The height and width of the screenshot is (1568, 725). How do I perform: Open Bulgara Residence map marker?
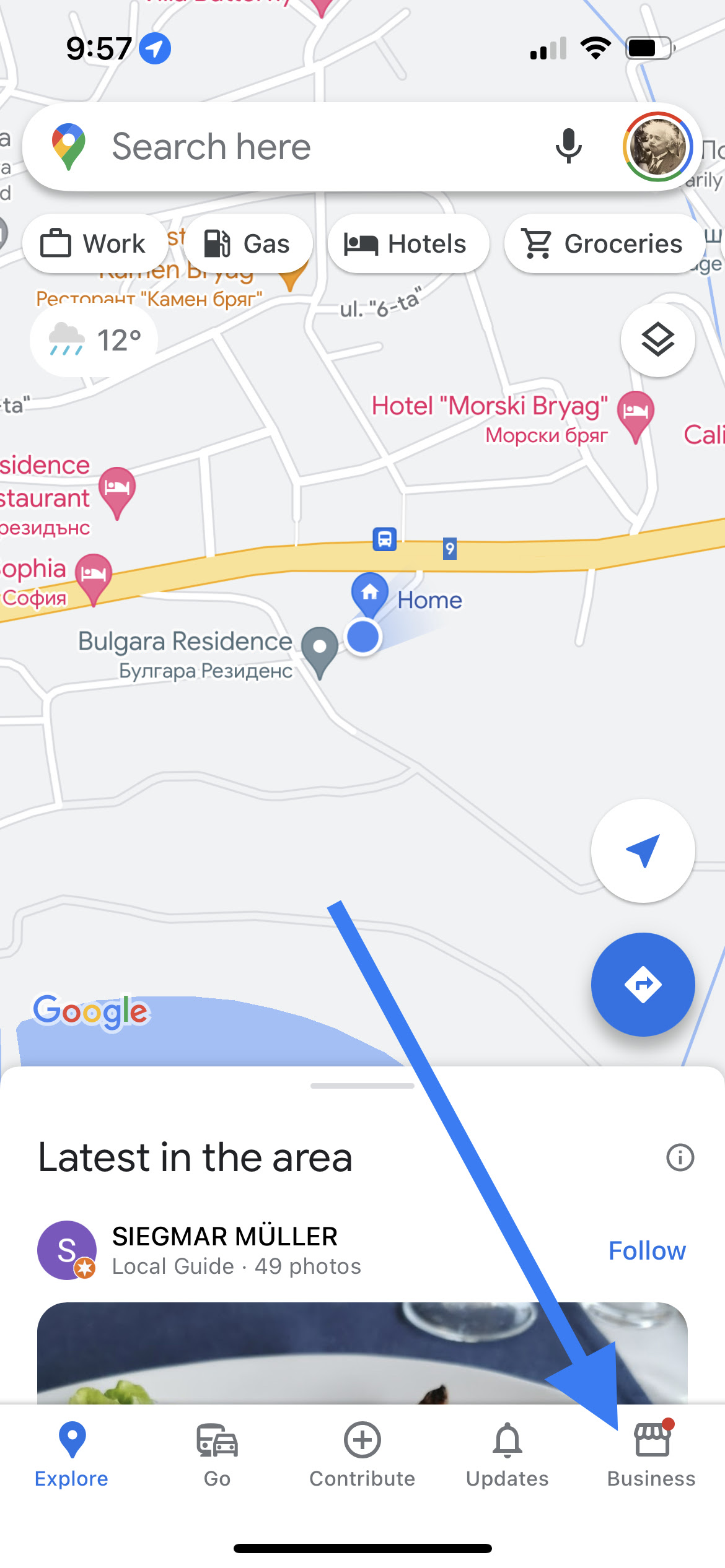(320, 649)
